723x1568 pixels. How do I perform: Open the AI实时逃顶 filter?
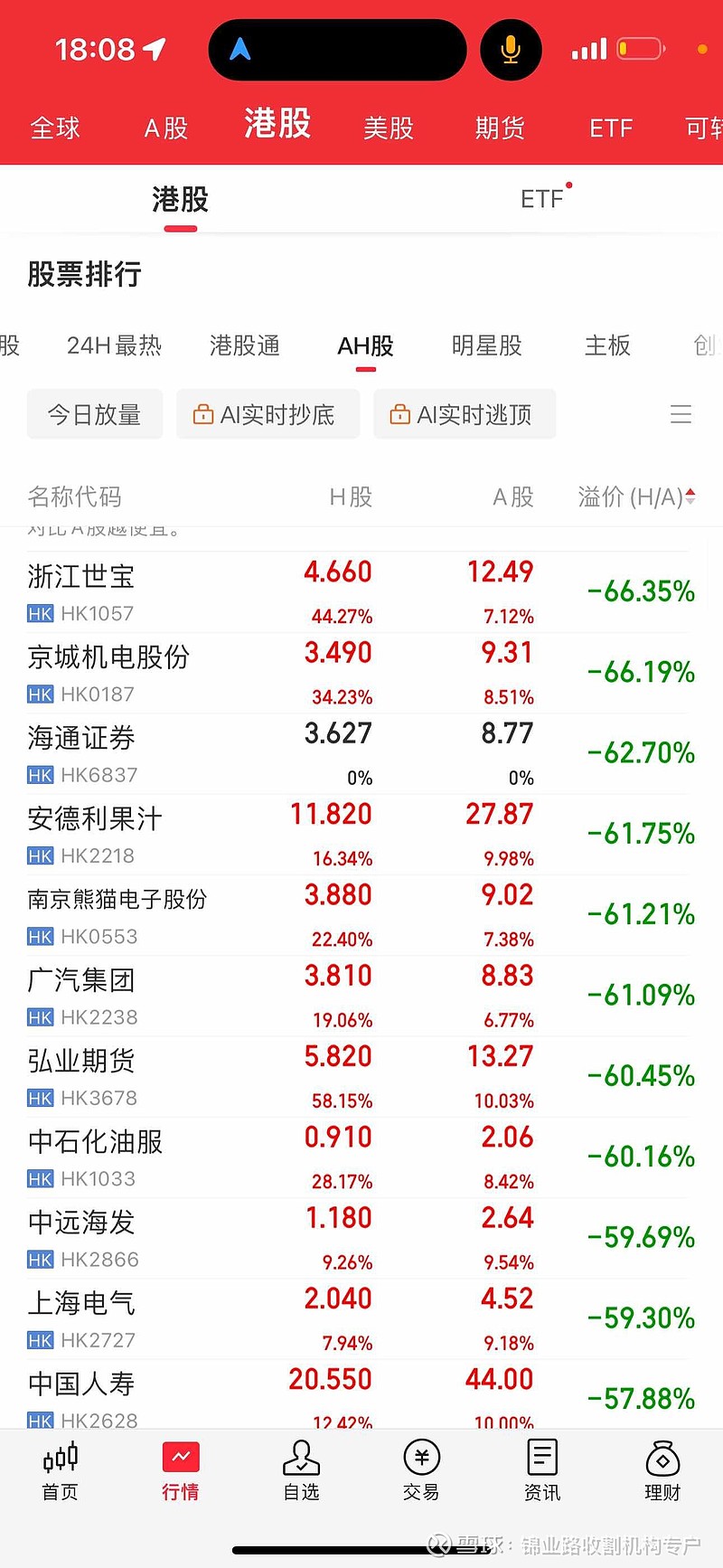(465, 414)
